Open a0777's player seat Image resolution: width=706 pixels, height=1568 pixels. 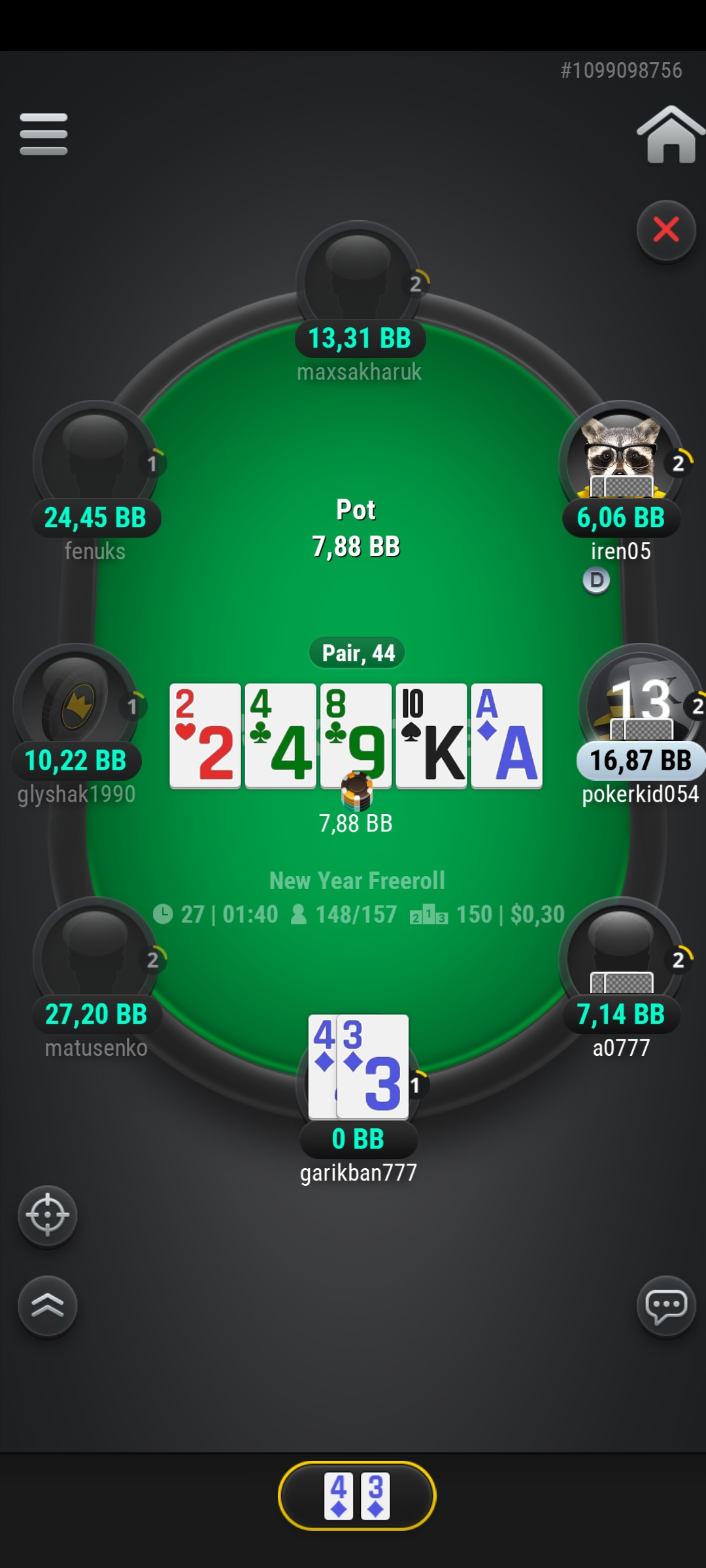pyautogui.click(x=620, y=957)
